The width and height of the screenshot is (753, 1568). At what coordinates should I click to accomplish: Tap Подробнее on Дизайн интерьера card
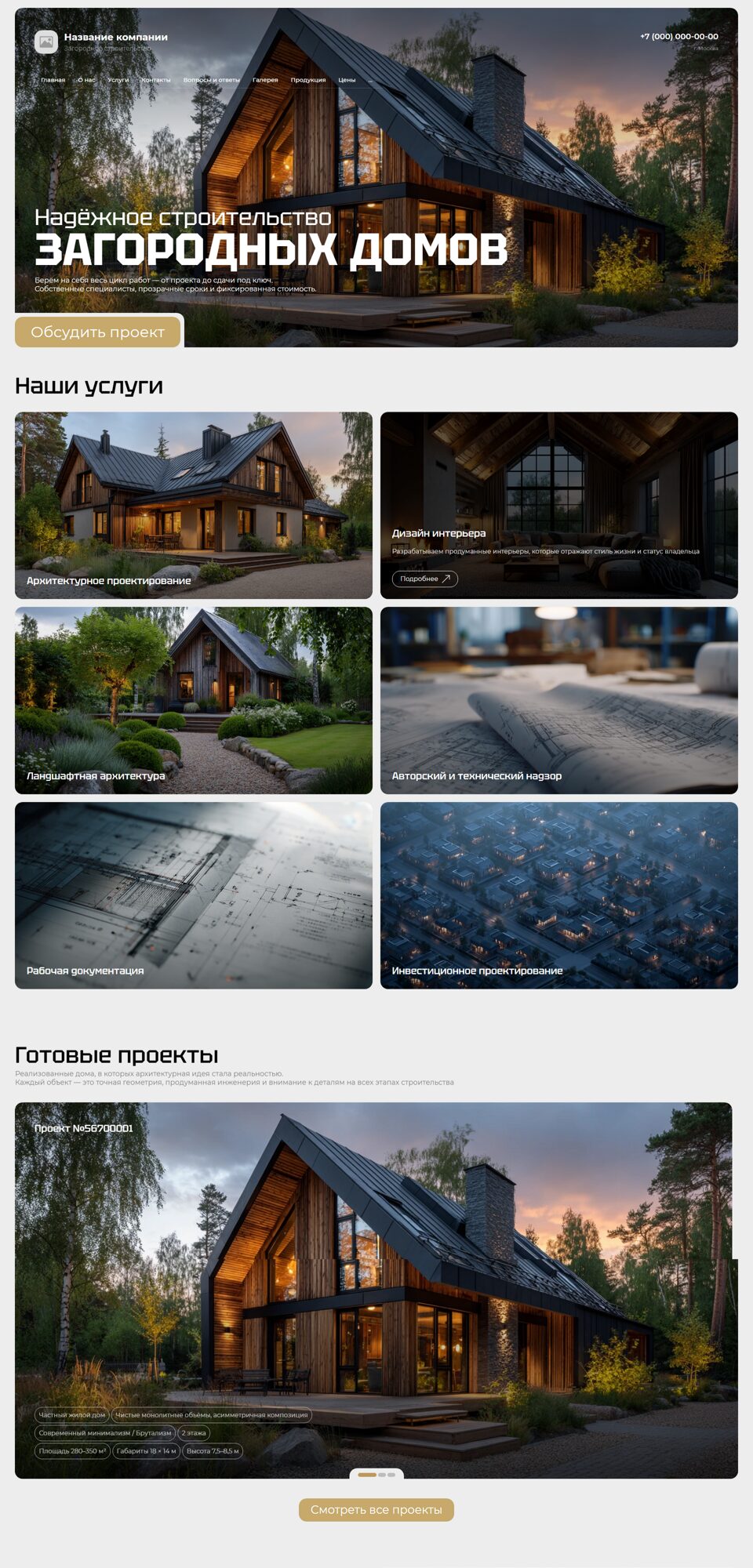click(x=424, y=579)
